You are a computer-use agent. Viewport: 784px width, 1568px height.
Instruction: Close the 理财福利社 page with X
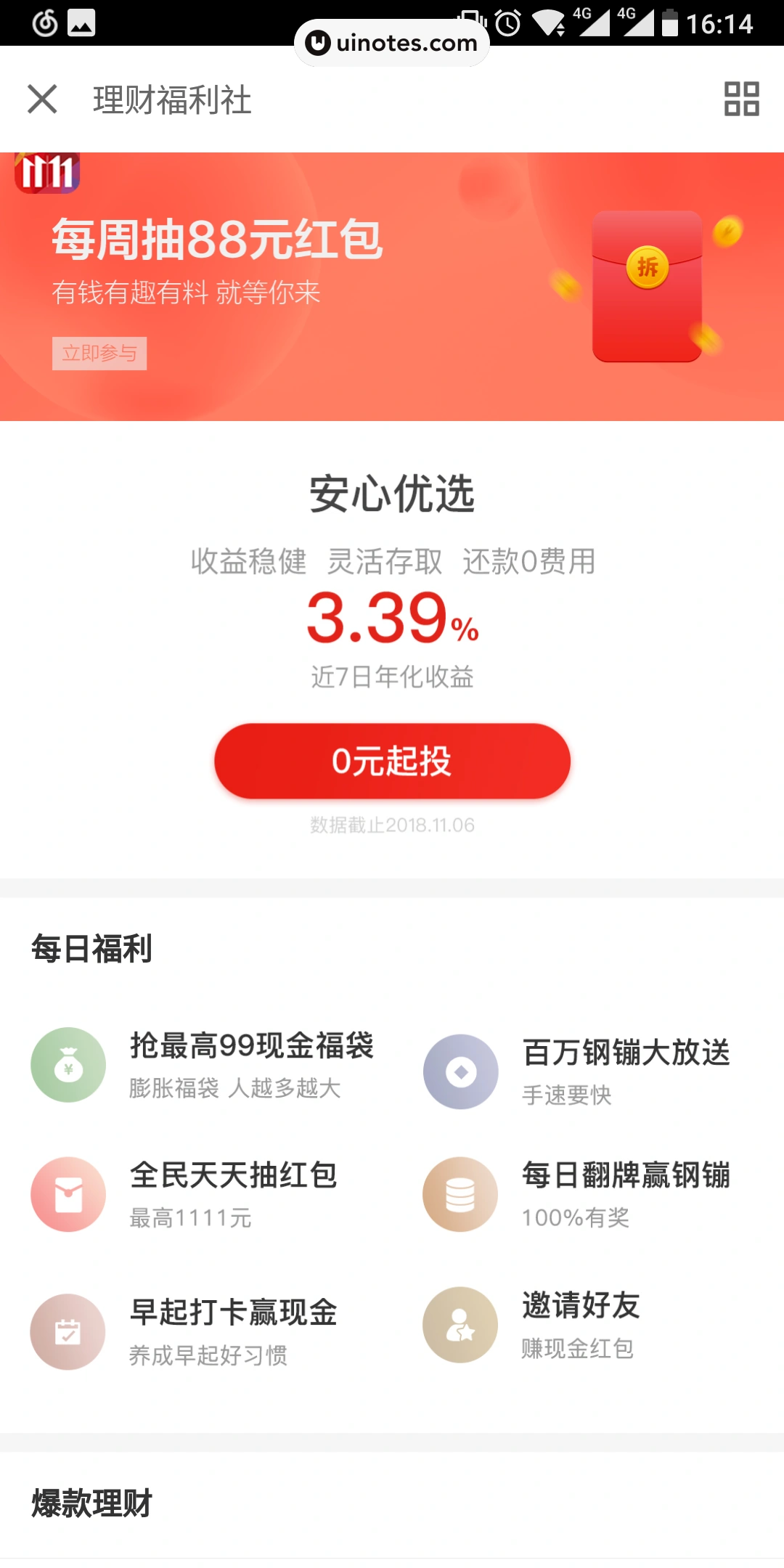click(x=44, y=98)
